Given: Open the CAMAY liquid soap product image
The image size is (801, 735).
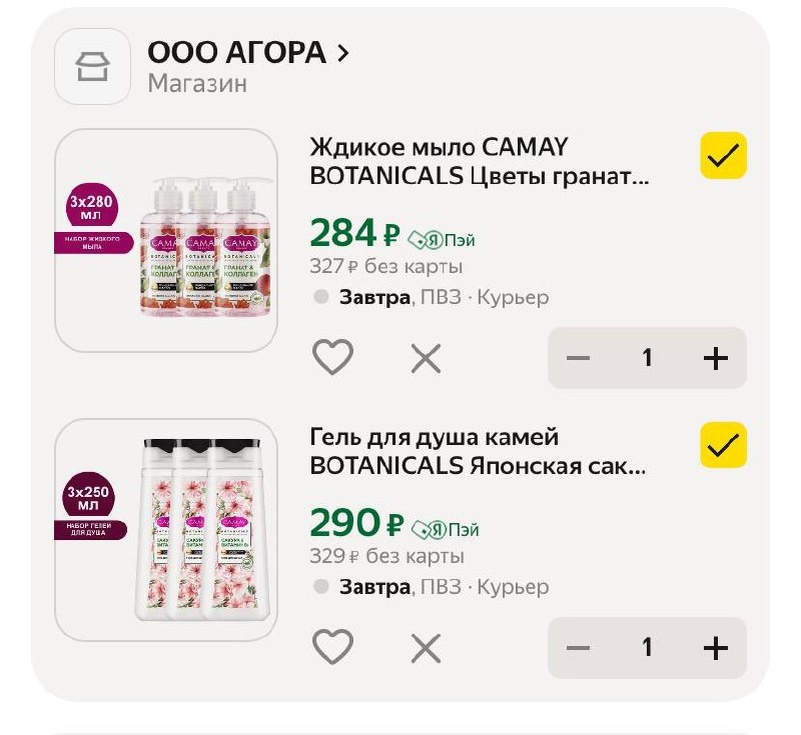Looking at the screenshot, I should 166,240.
